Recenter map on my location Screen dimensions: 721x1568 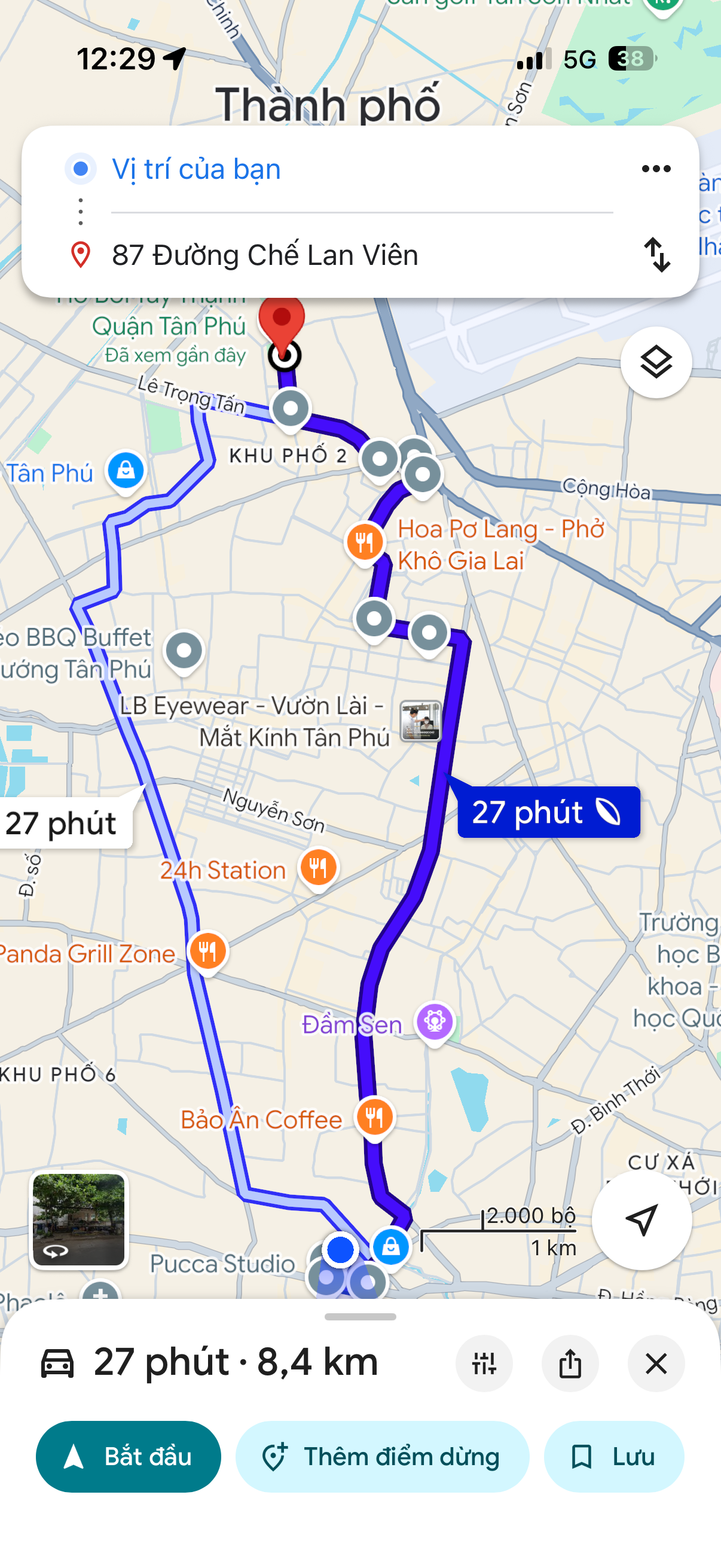coord(641,1220)
